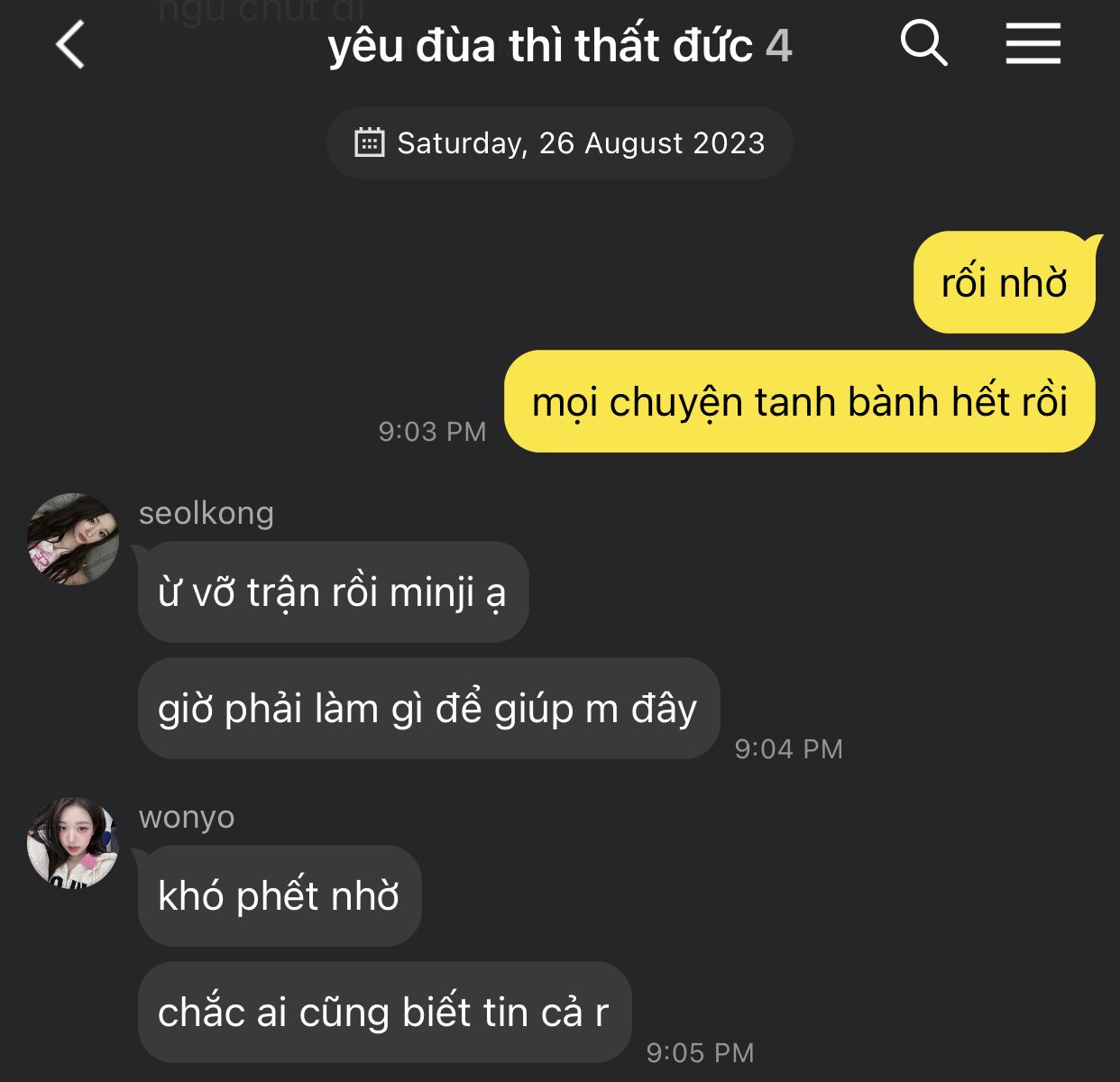Search within this chat

click(923, 43)
